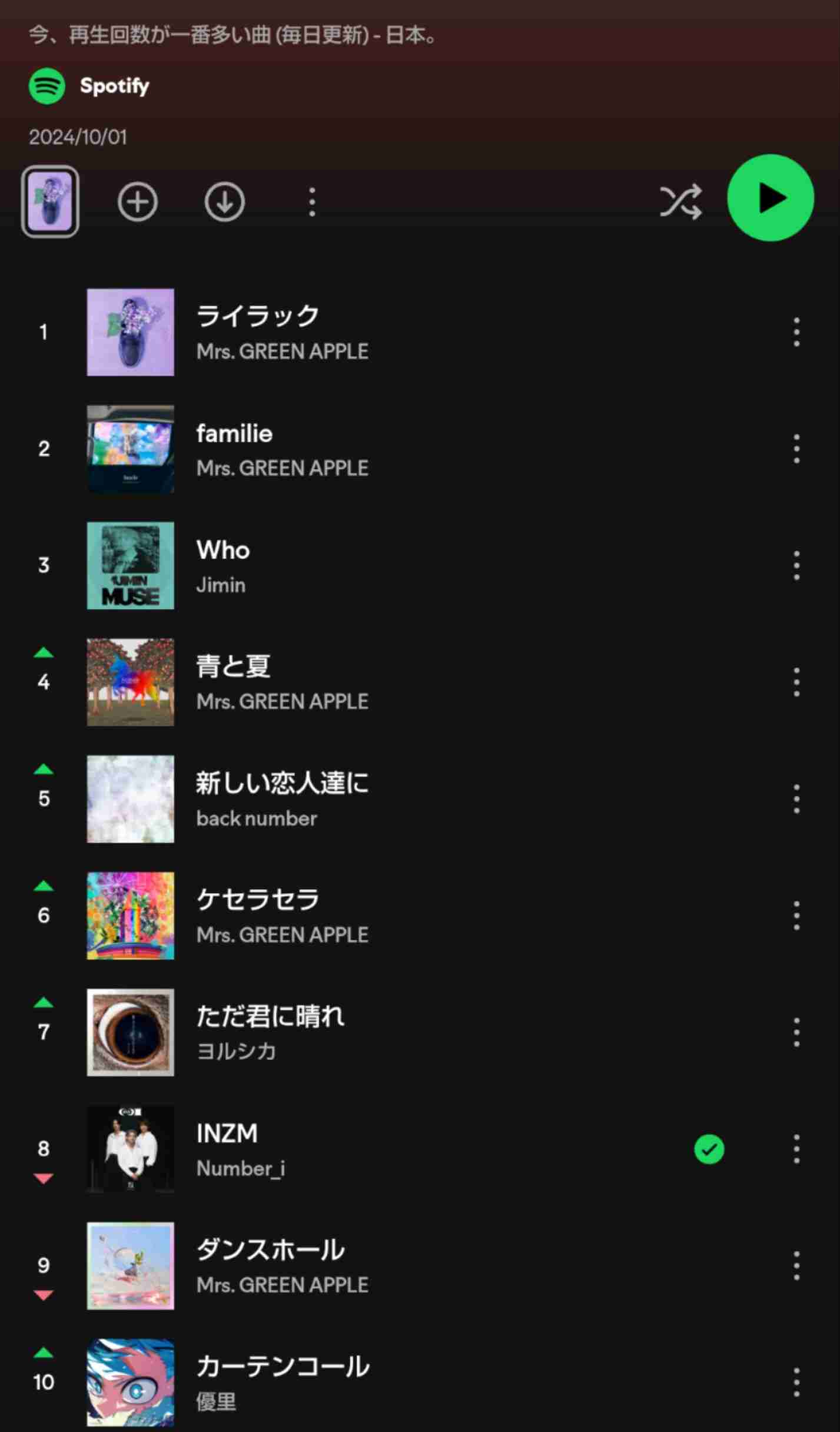
Task: Click the playlist cover thumbnail
Action: click(x=50, y=201)
